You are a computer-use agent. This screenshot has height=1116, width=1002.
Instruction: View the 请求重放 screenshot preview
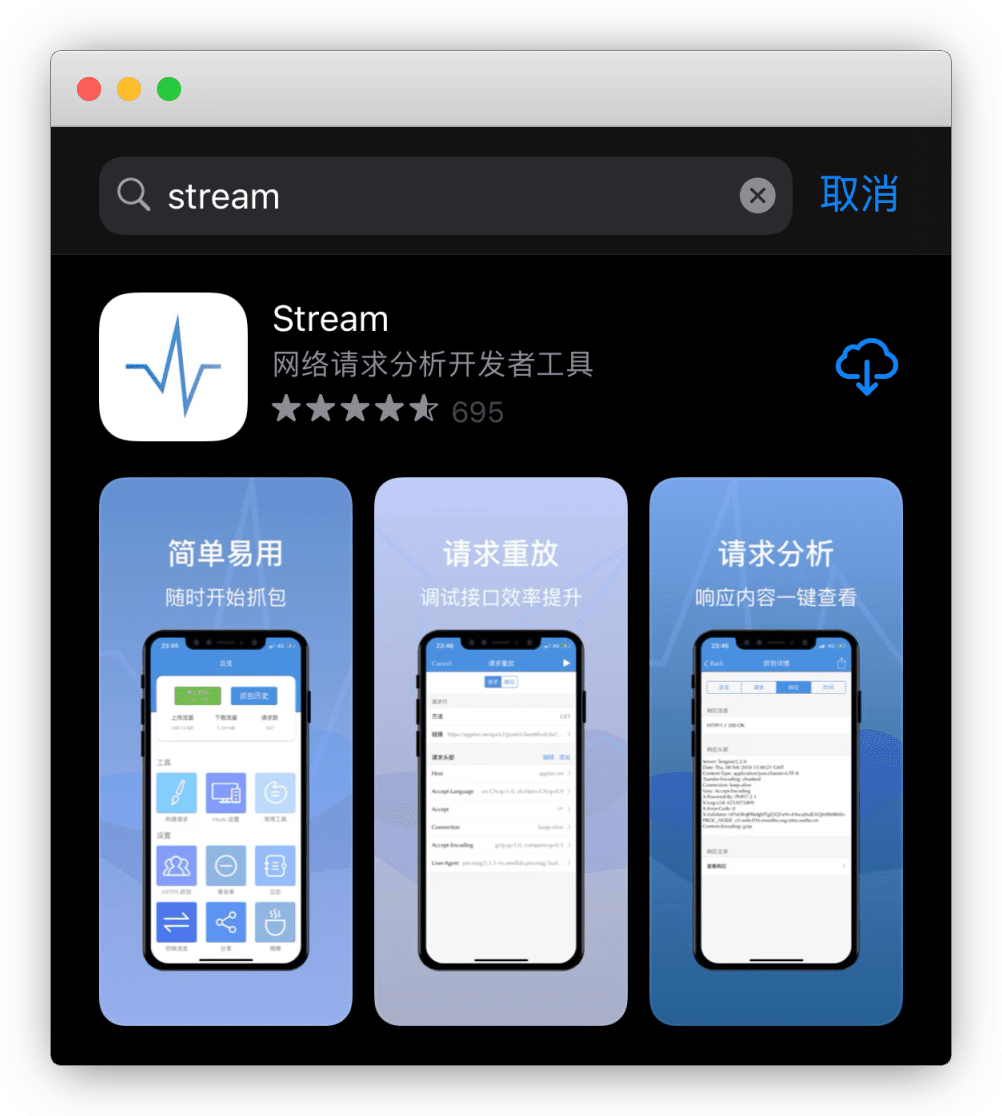[500, 751]
